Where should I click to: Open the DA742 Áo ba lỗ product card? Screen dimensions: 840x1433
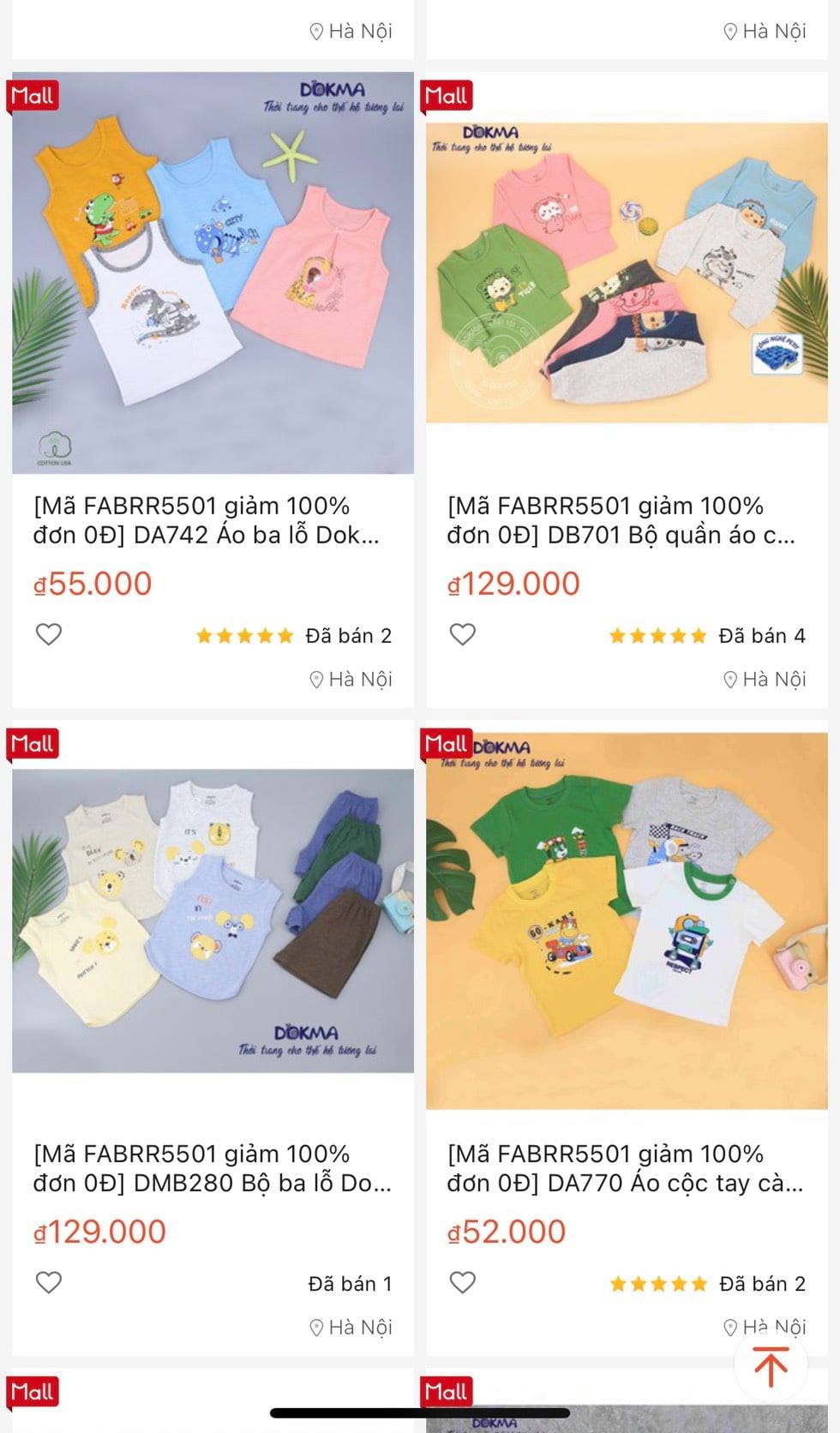[213, 274]
